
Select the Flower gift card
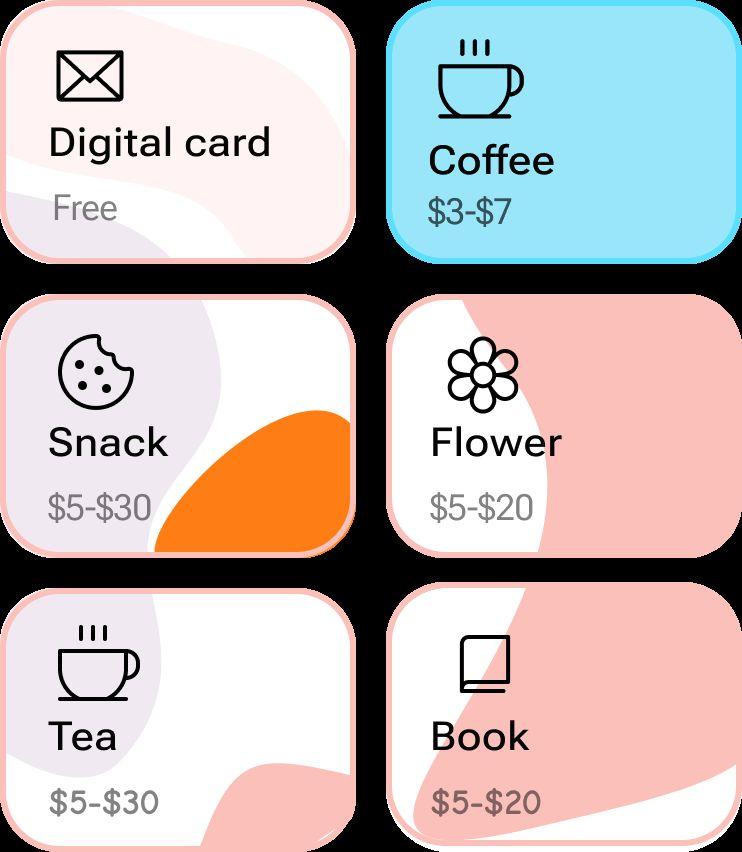563,426
